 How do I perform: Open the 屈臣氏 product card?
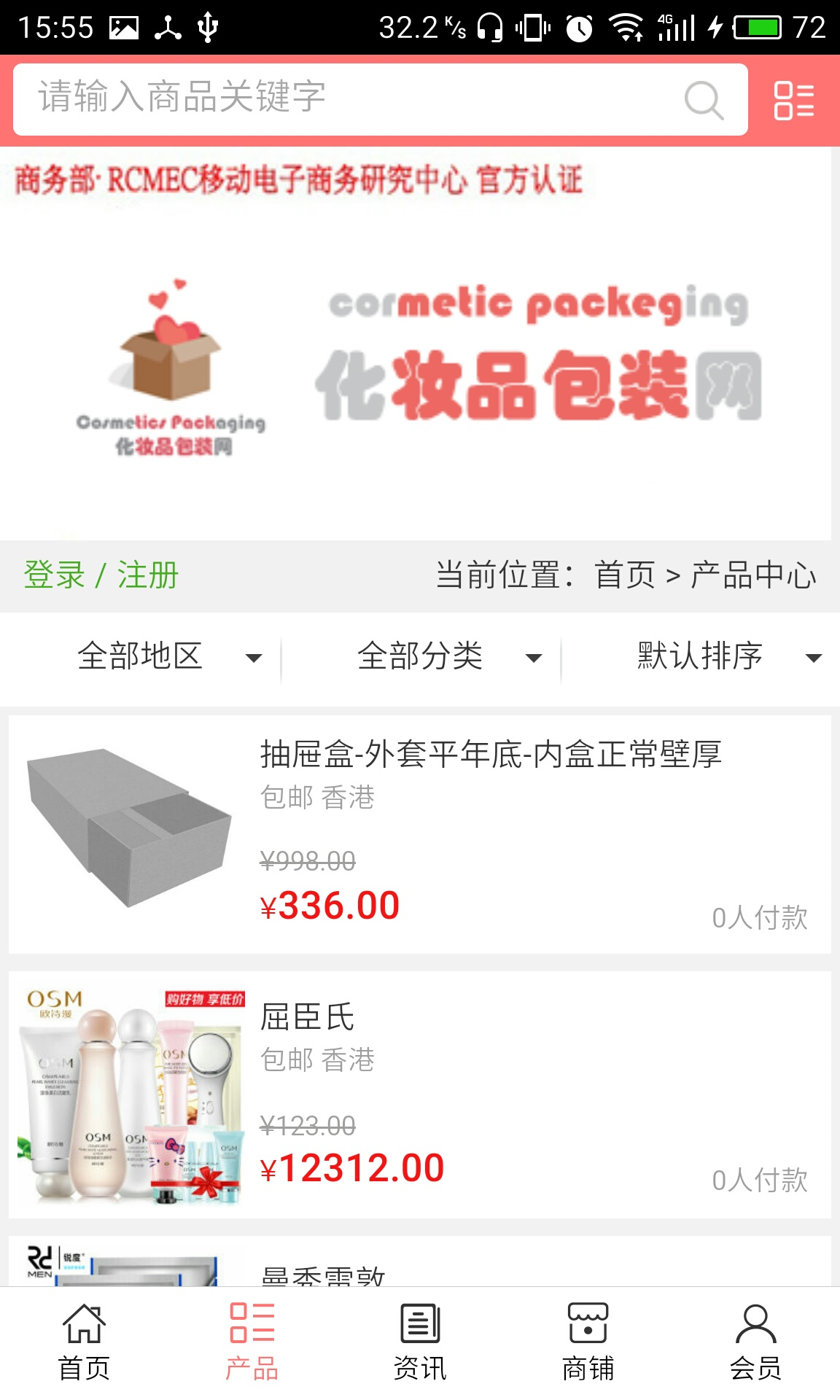[x=419, y=1094]
